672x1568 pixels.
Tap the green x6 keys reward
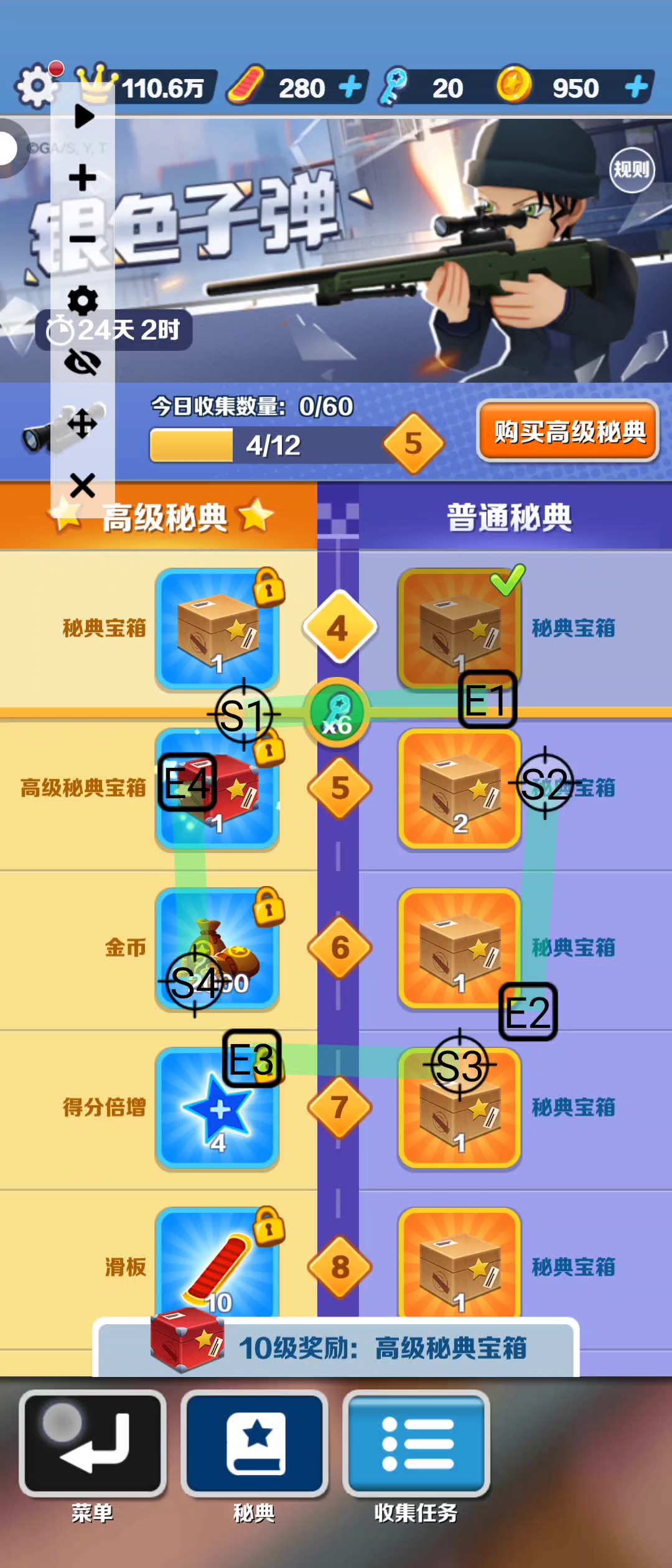337,713
